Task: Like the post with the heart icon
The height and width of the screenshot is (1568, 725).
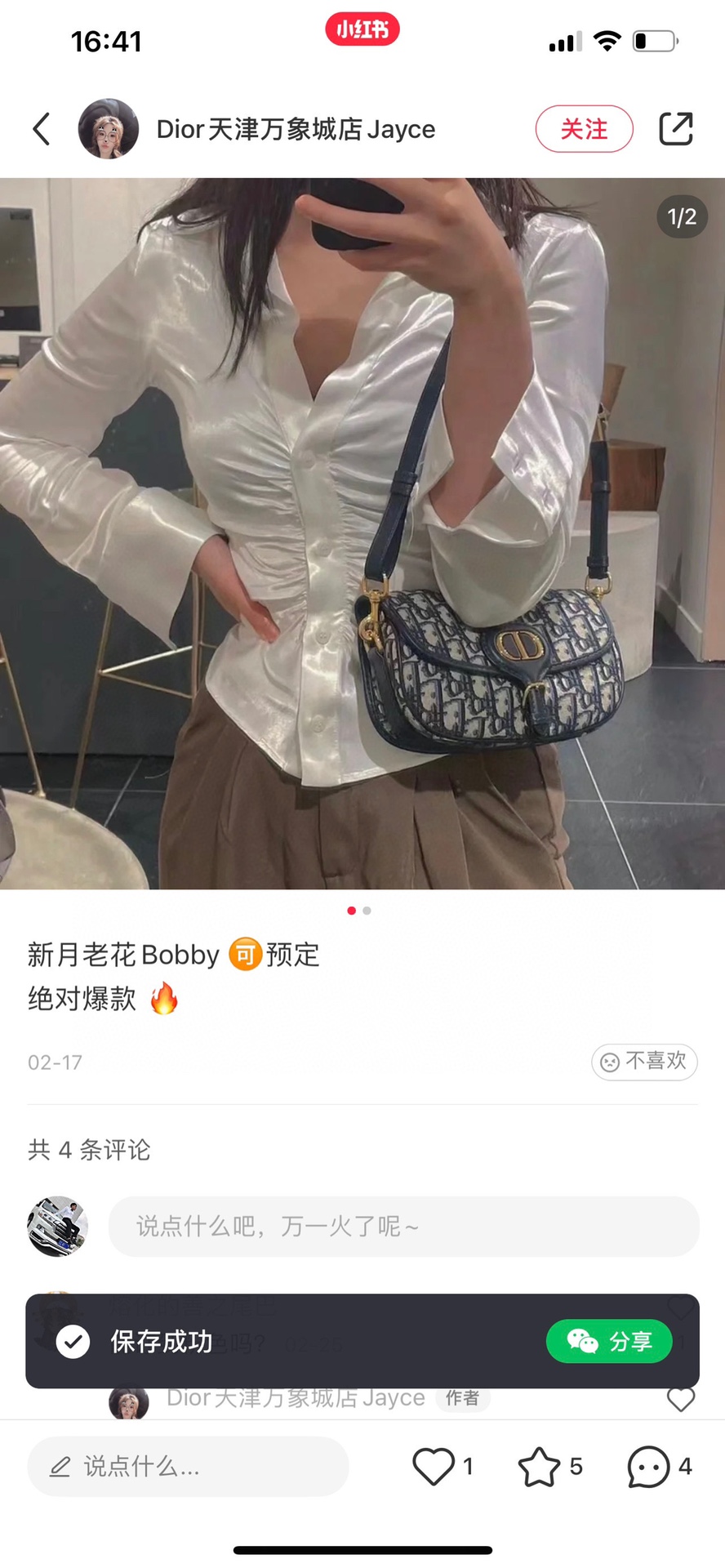Action: [x=434, y=1466]
